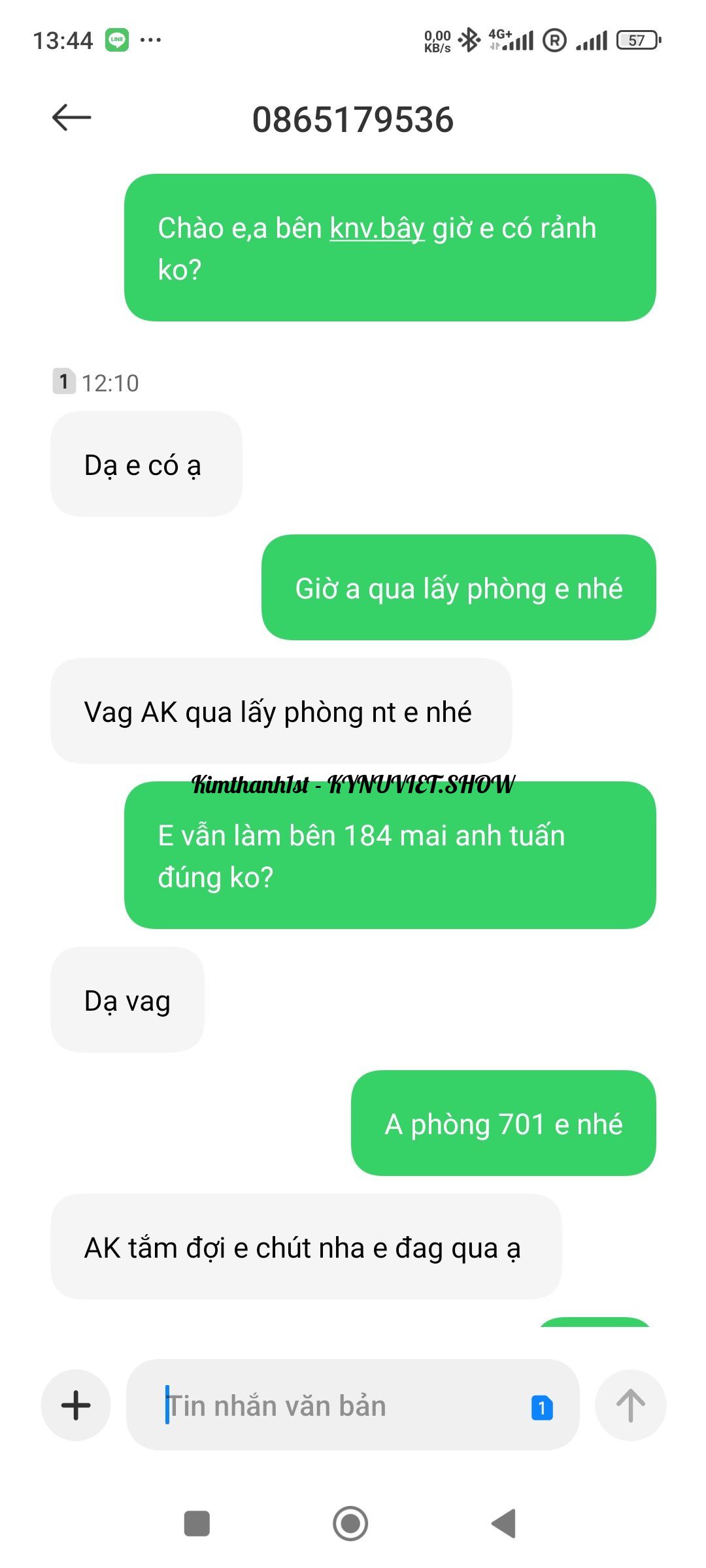706x1568 pixels.
Task: Switch SIM with the blue SIM 1 icon
Action: 542,1407
